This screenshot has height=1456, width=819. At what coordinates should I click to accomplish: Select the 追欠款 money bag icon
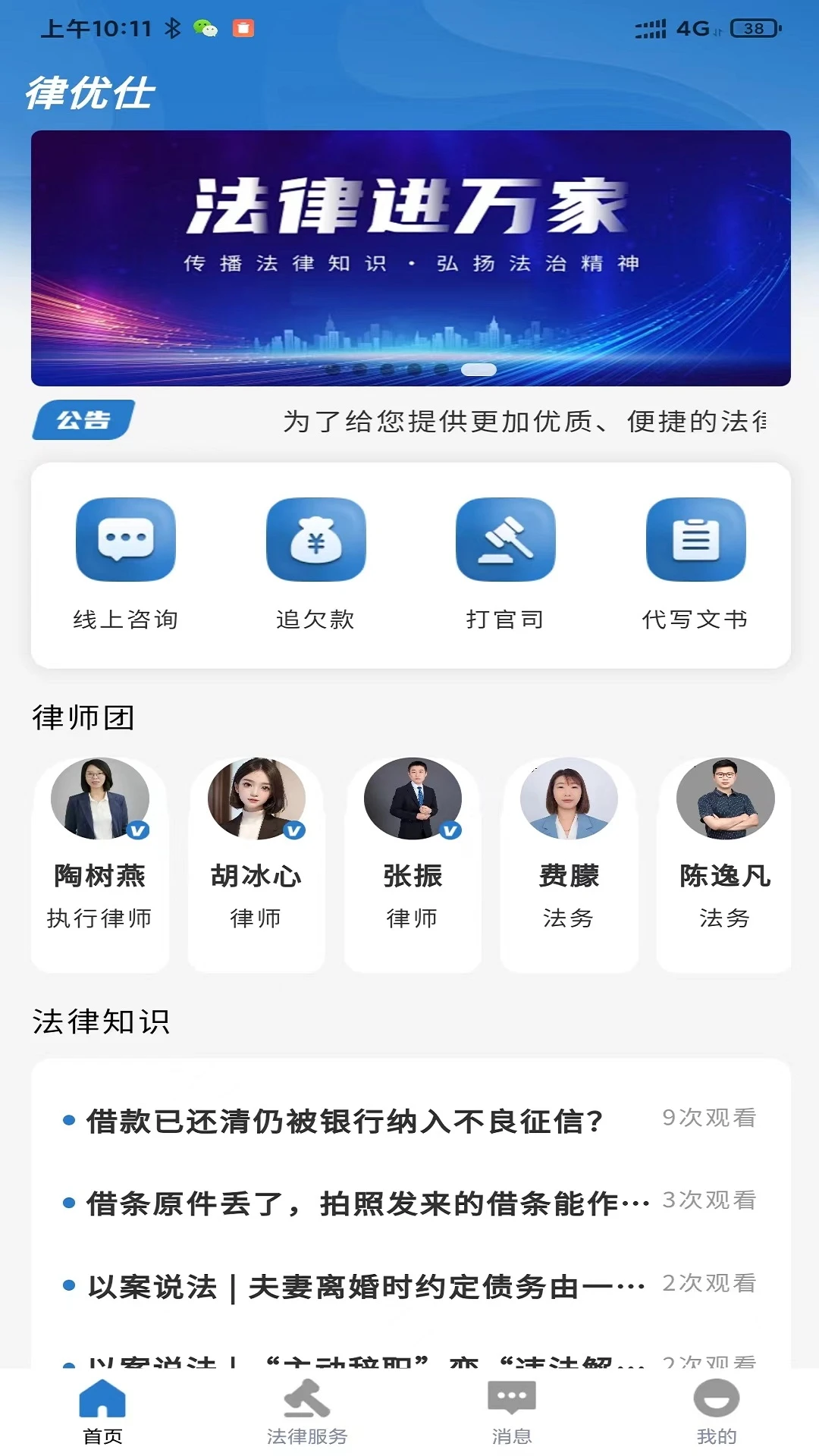point(315,541)
